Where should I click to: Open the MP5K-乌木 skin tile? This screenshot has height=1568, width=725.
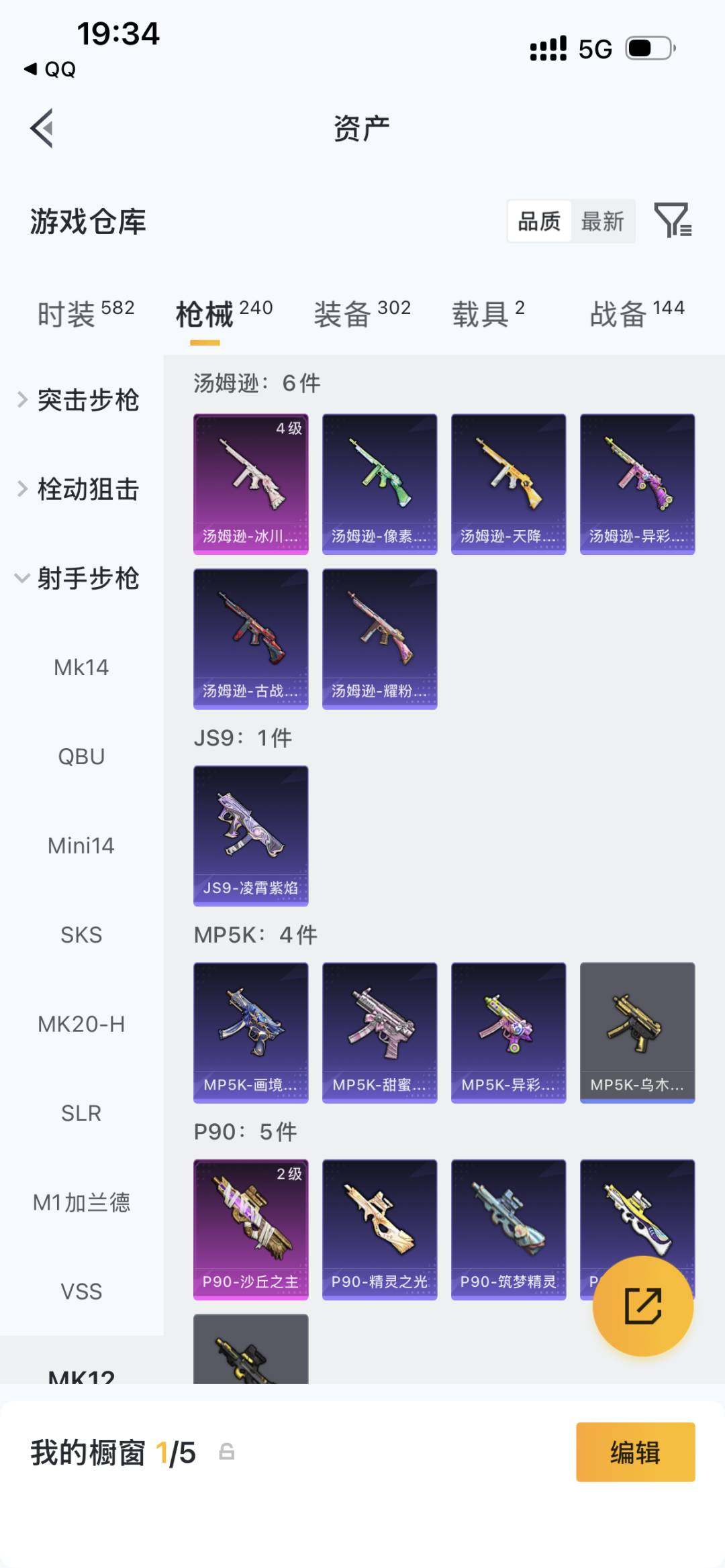click(x=637, y=1032)
